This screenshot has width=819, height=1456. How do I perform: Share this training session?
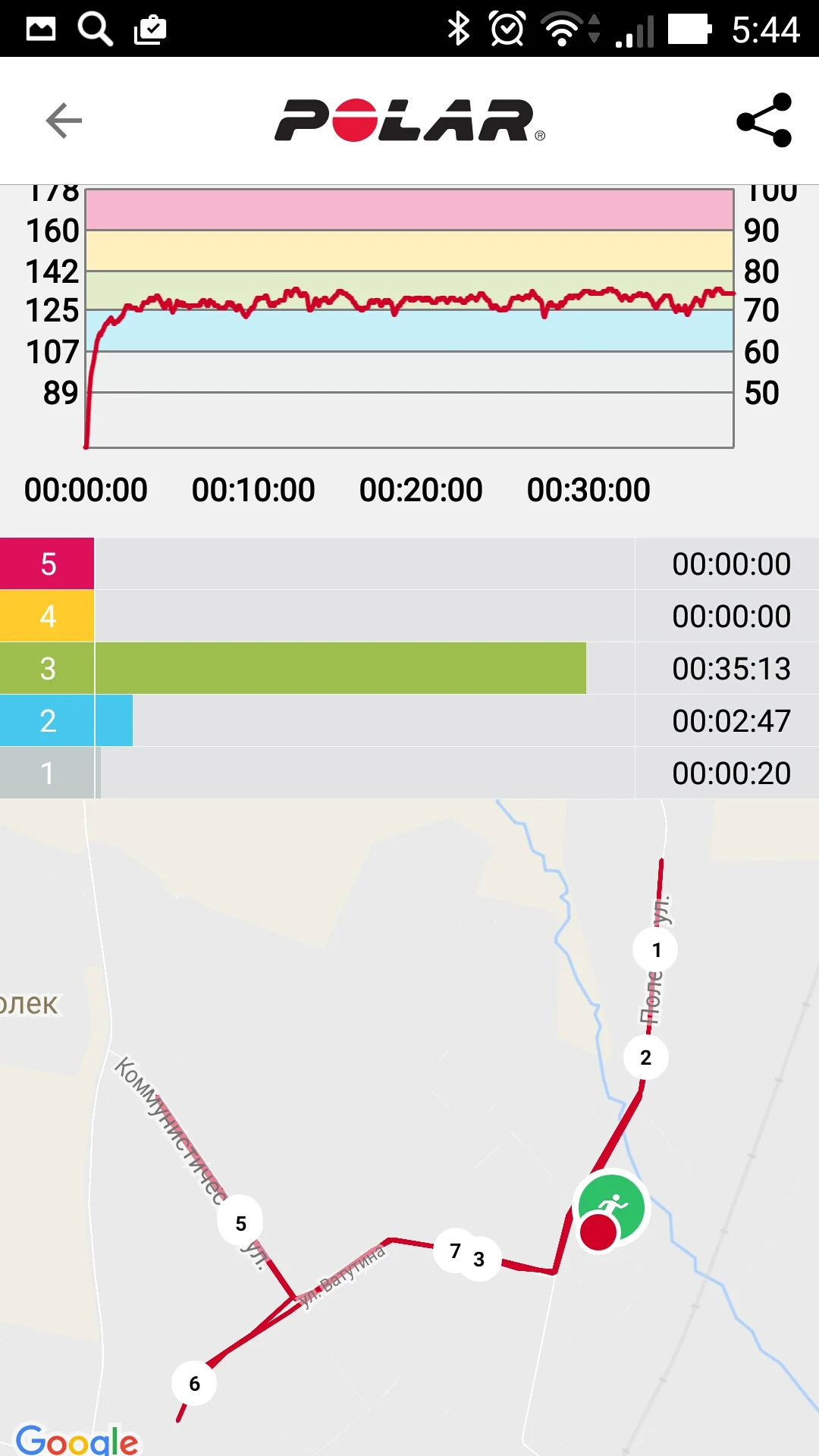[764, 121]
